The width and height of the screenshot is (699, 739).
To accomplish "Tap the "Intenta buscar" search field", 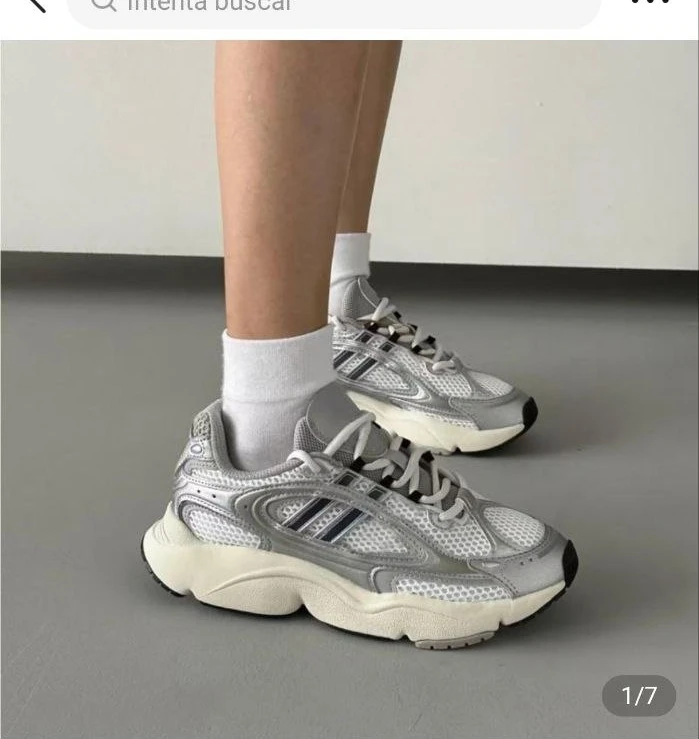I will 333,8.
